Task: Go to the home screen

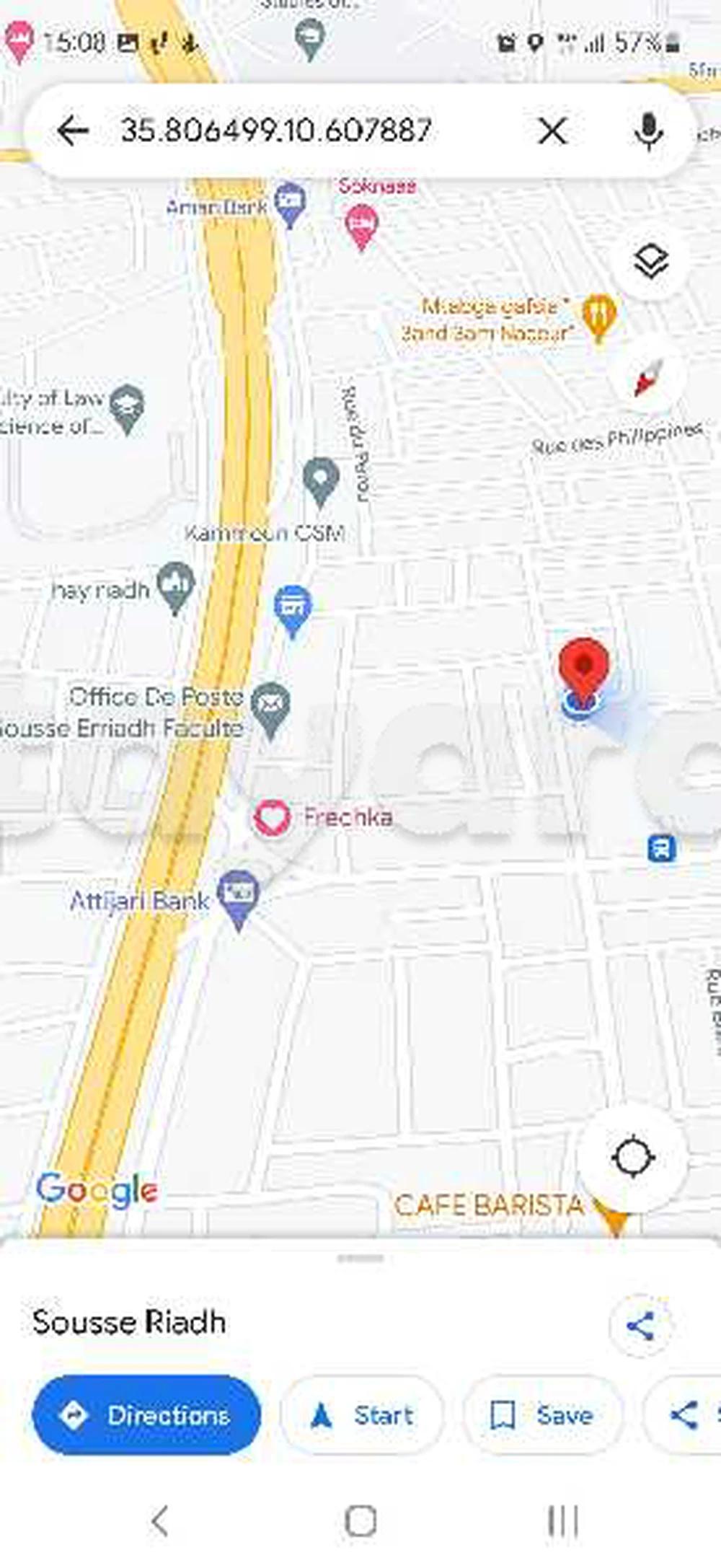Action: pos(360,1522)
